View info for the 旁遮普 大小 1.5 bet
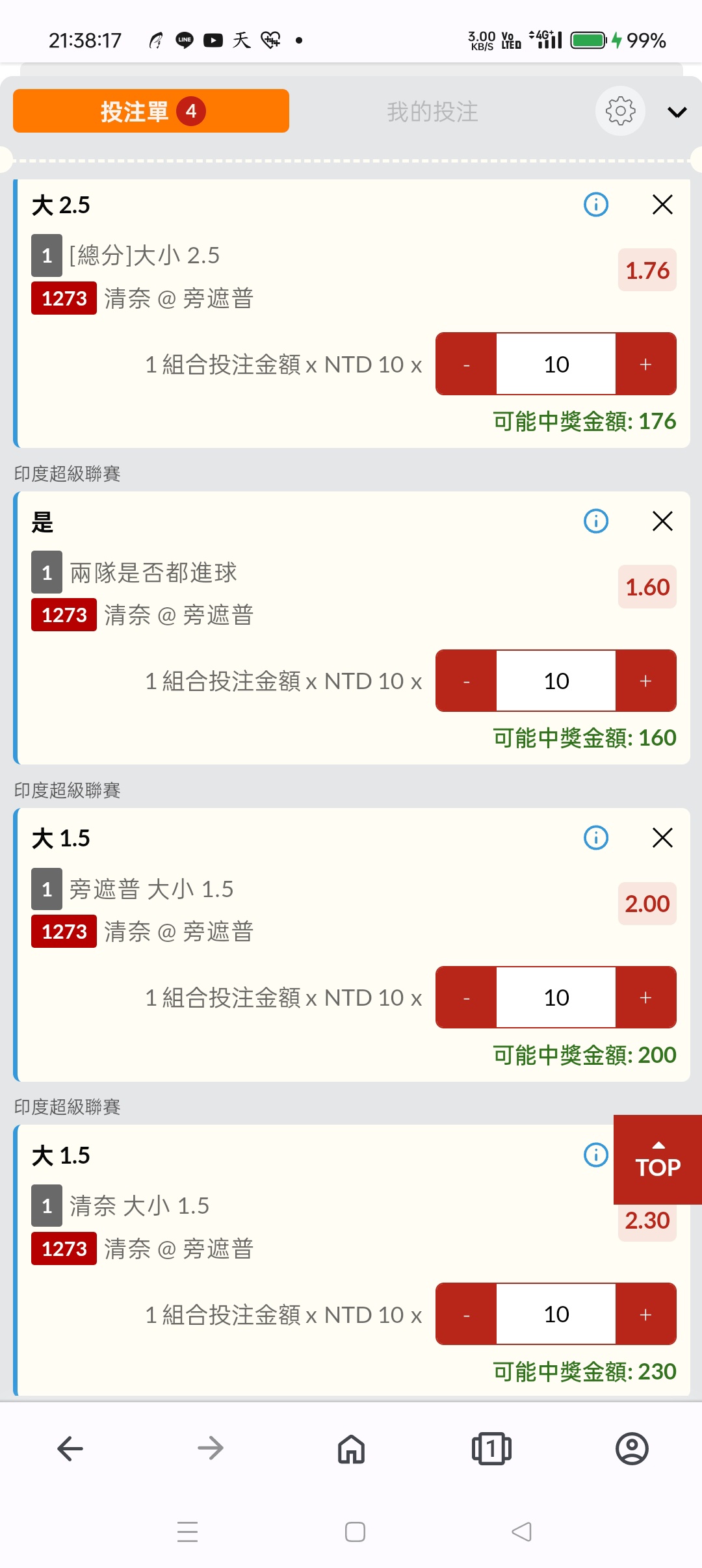 coord(596,837)
